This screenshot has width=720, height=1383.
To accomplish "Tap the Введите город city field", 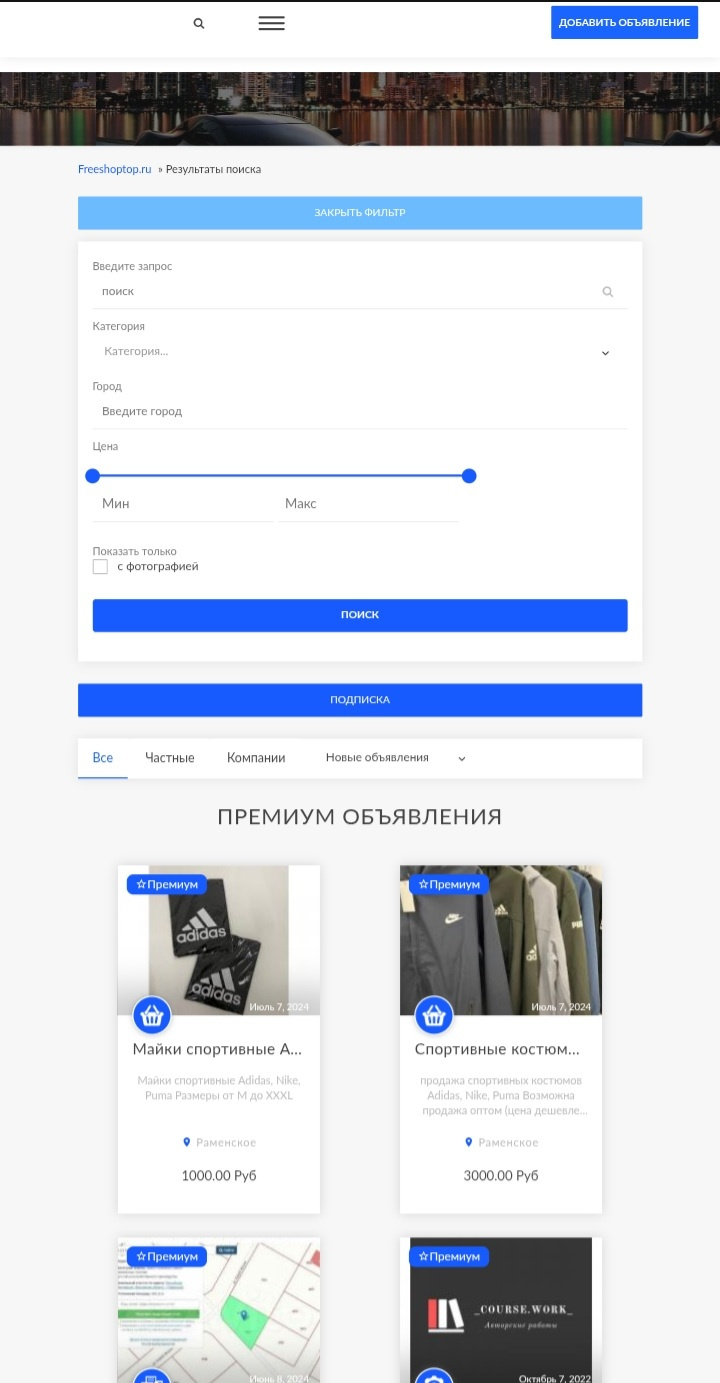I will pyautogui.click(x=360, y=412).
